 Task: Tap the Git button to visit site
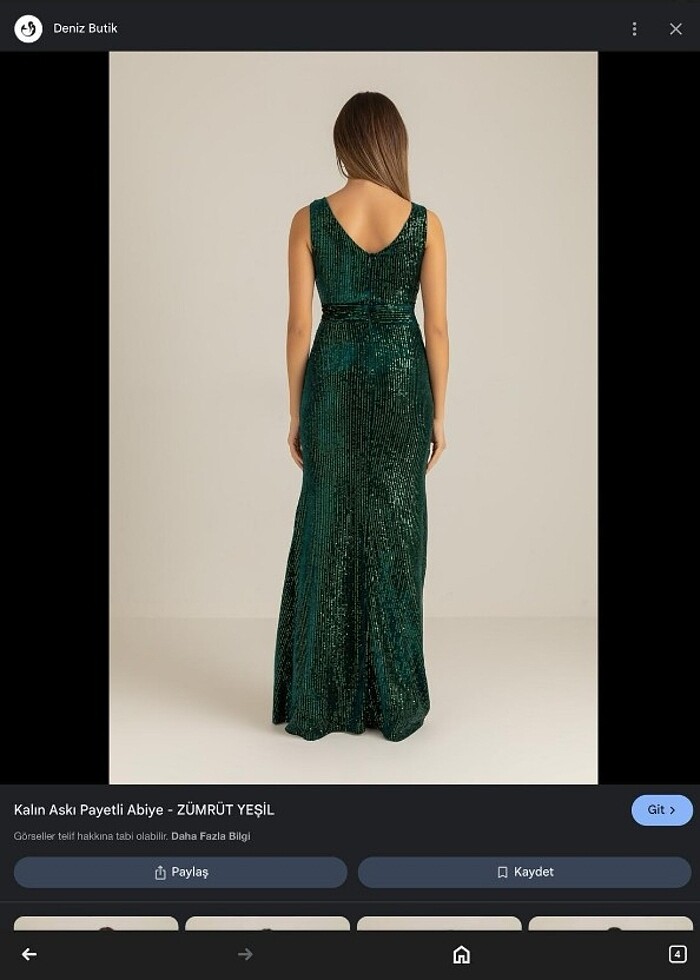[x=662, y=810]
